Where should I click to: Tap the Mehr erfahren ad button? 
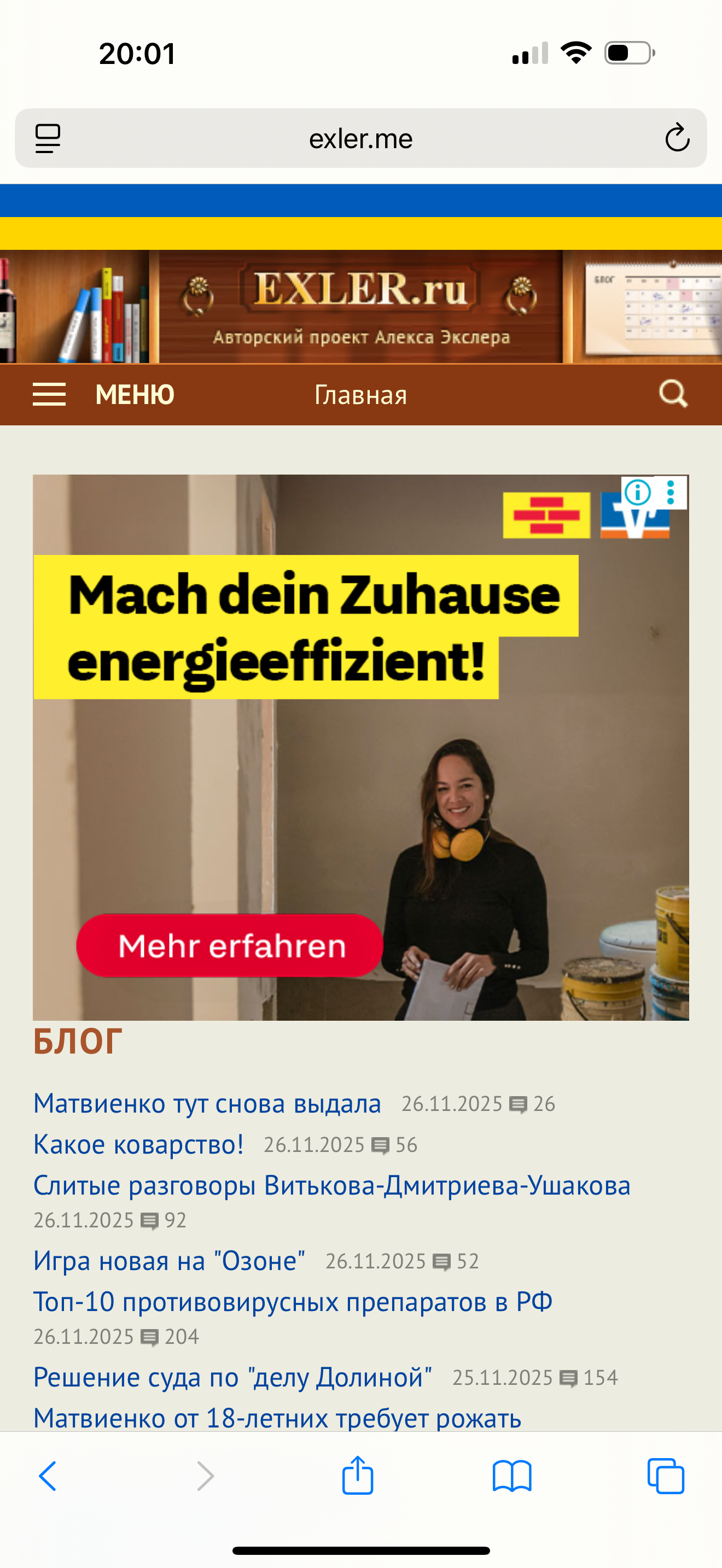pyautogui.click(x=230, y=945)
